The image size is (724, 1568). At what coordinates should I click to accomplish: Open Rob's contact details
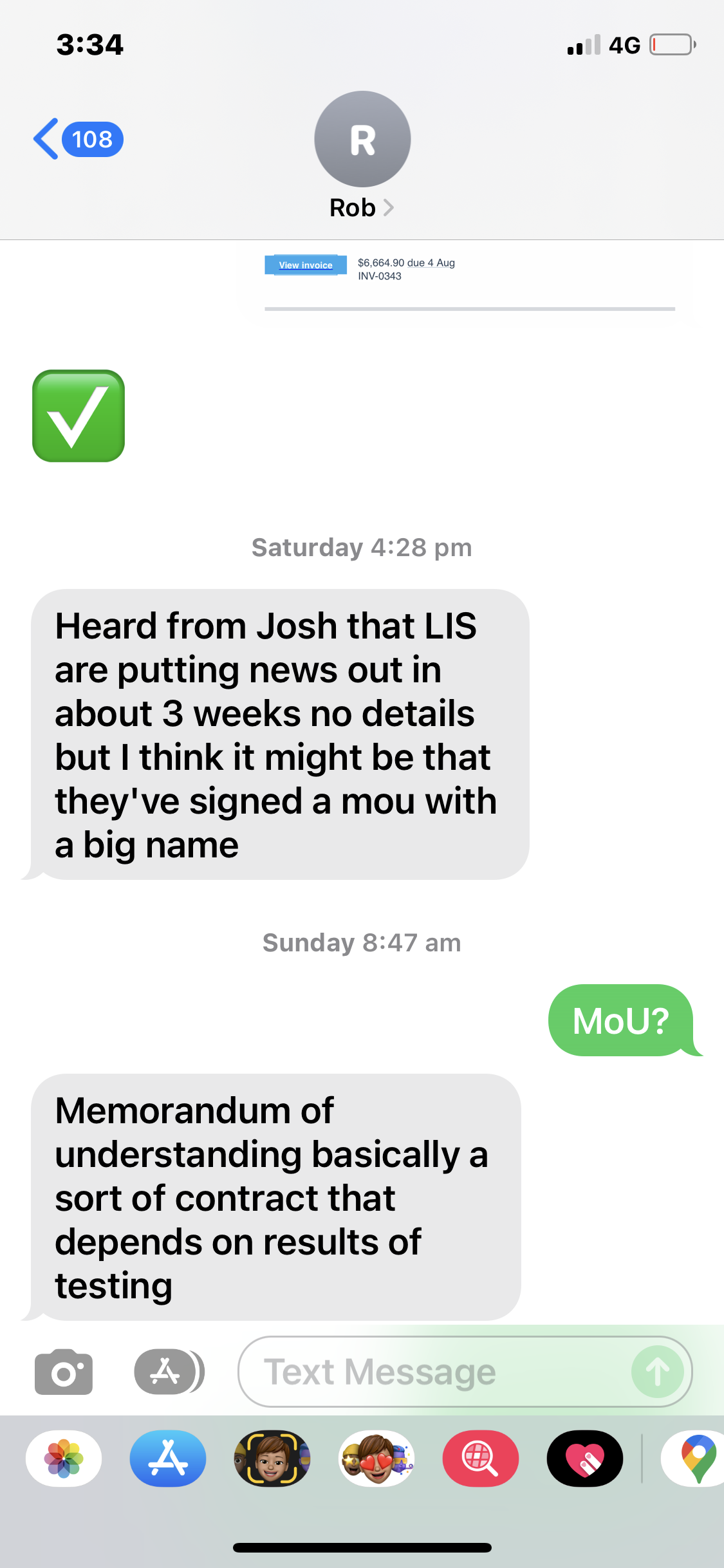click(362, 208)
